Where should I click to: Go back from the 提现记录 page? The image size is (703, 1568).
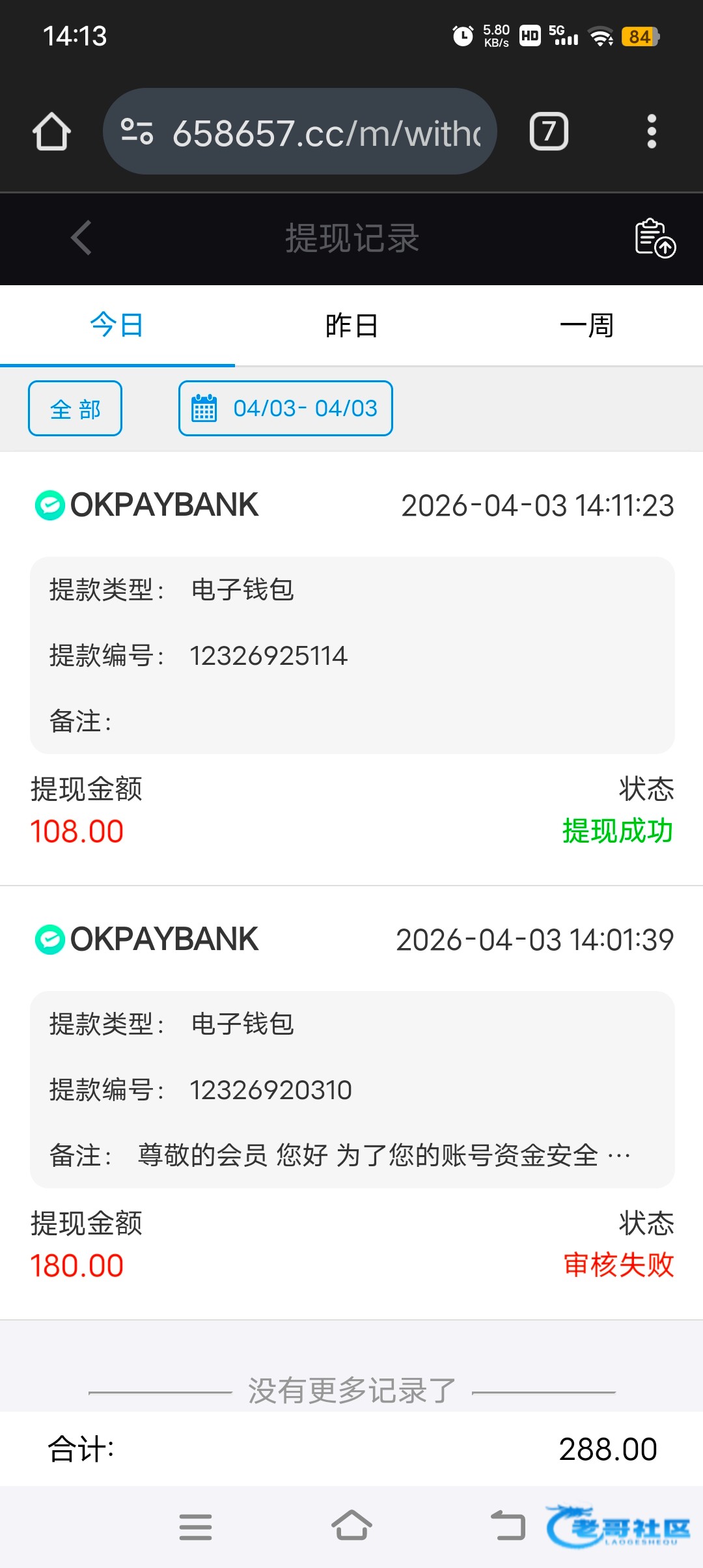81,238
